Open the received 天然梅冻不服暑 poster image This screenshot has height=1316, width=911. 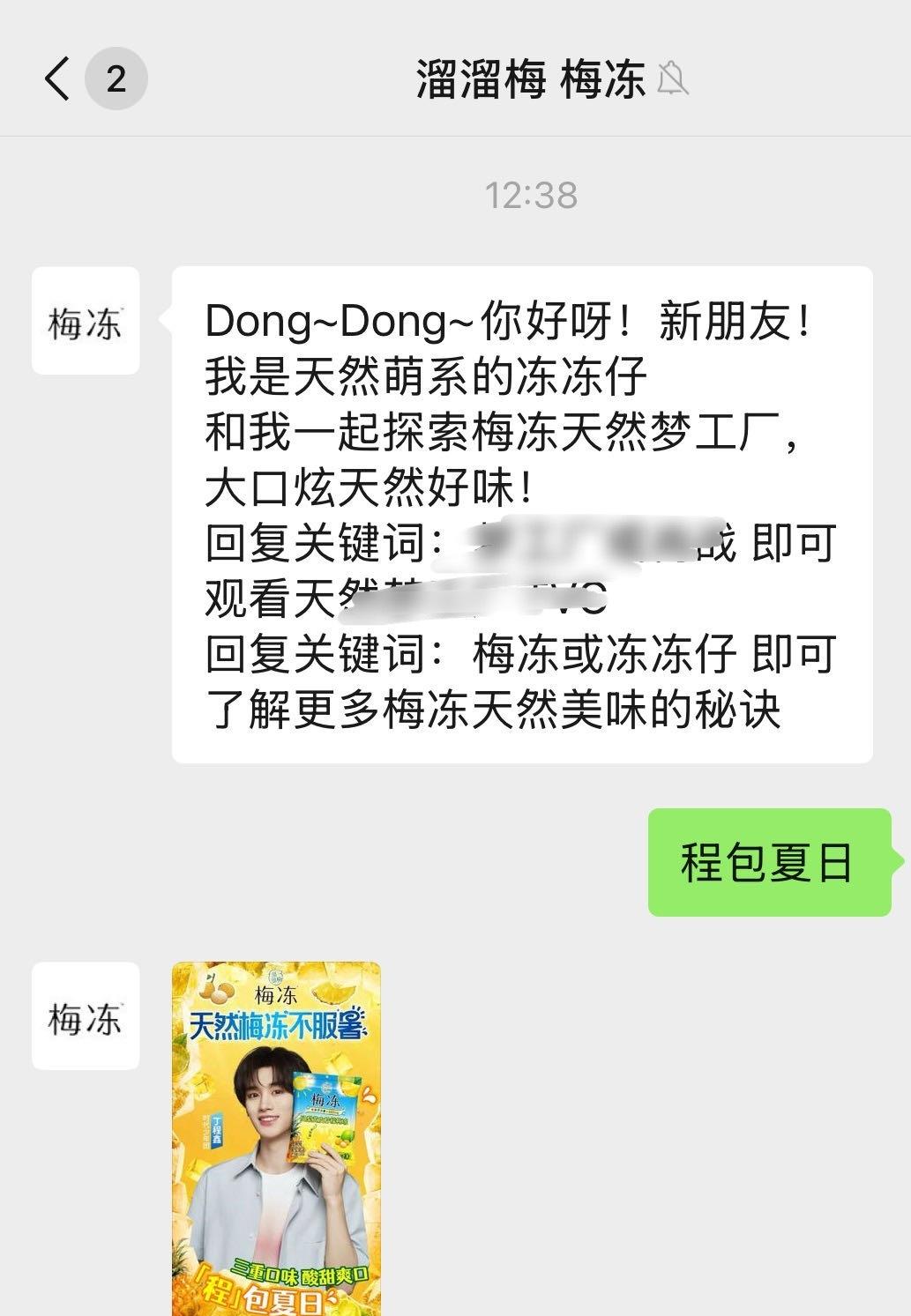pos(276,1137)
